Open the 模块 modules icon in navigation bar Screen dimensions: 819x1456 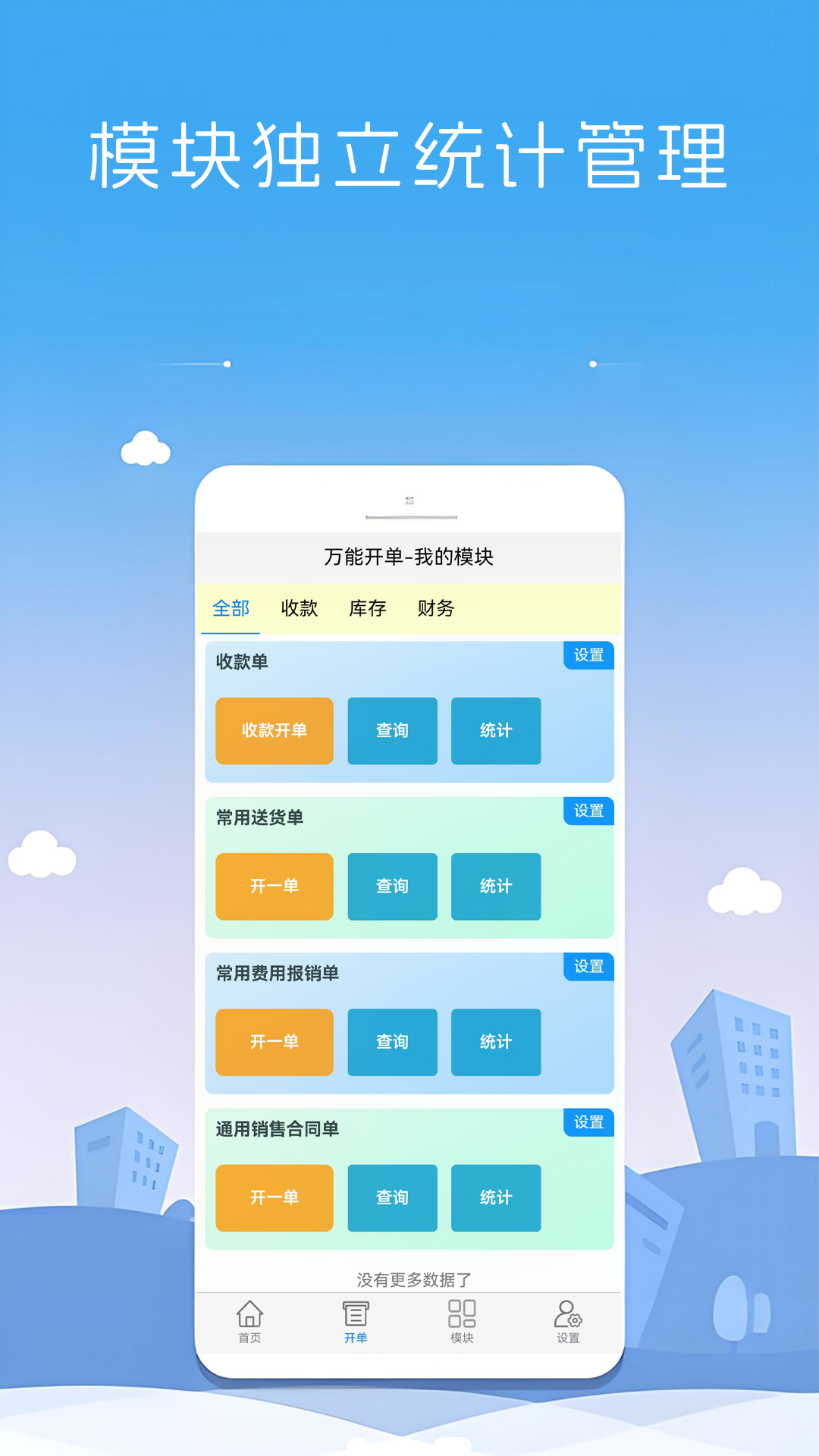(461, 1319)
